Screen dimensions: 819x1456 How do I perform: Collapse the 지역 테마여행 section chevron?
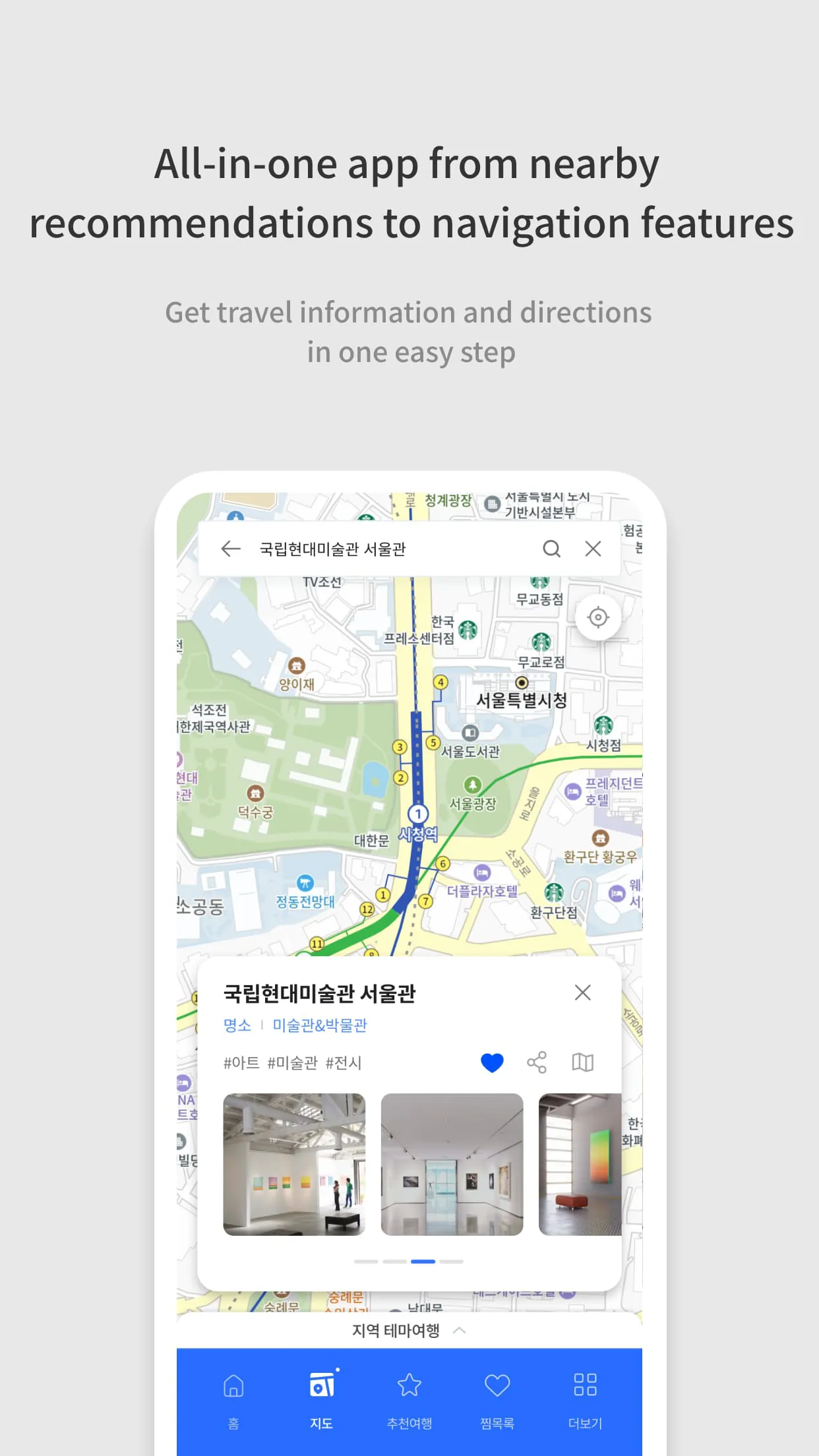(460, 1330)
